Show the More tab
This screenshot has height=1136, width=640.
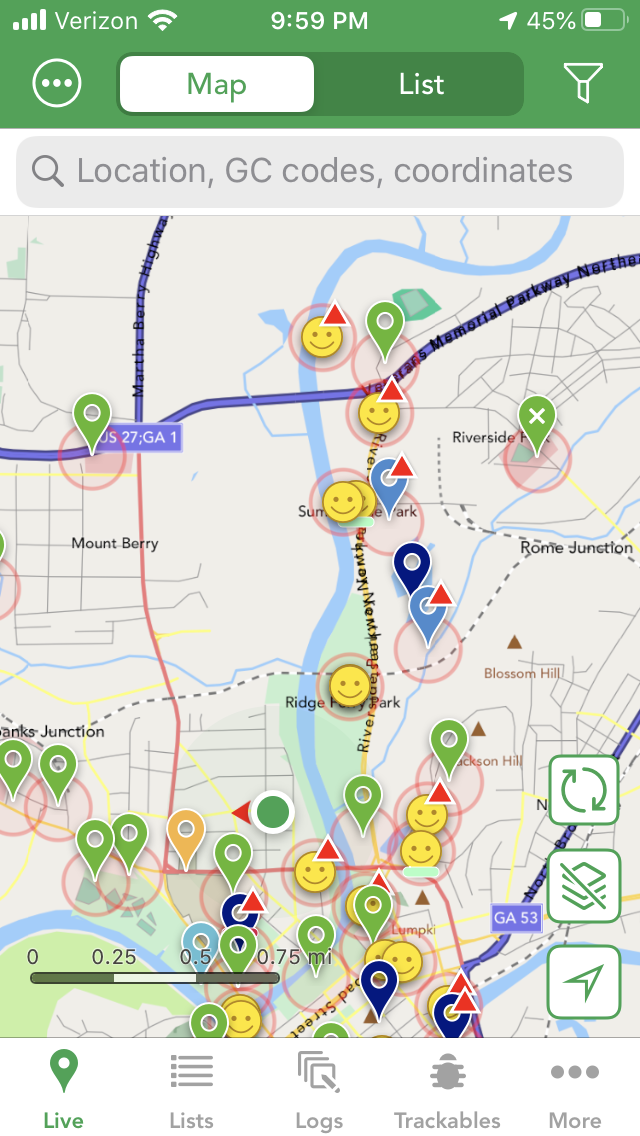coord(575,1090)
